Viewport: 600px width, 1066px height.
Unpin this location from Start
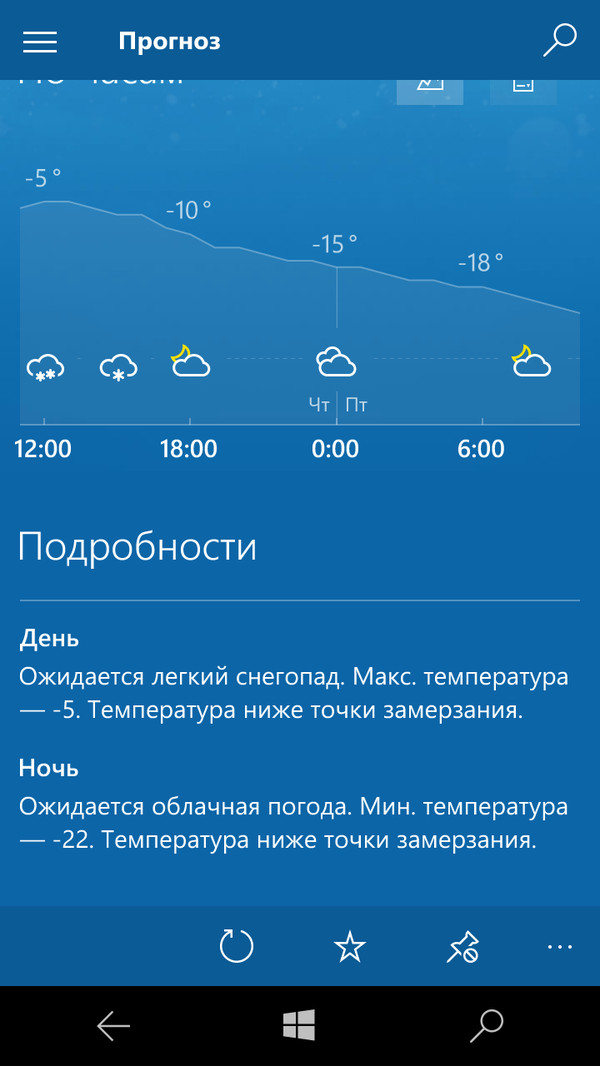pyautogui.click(x=463, y=946)
